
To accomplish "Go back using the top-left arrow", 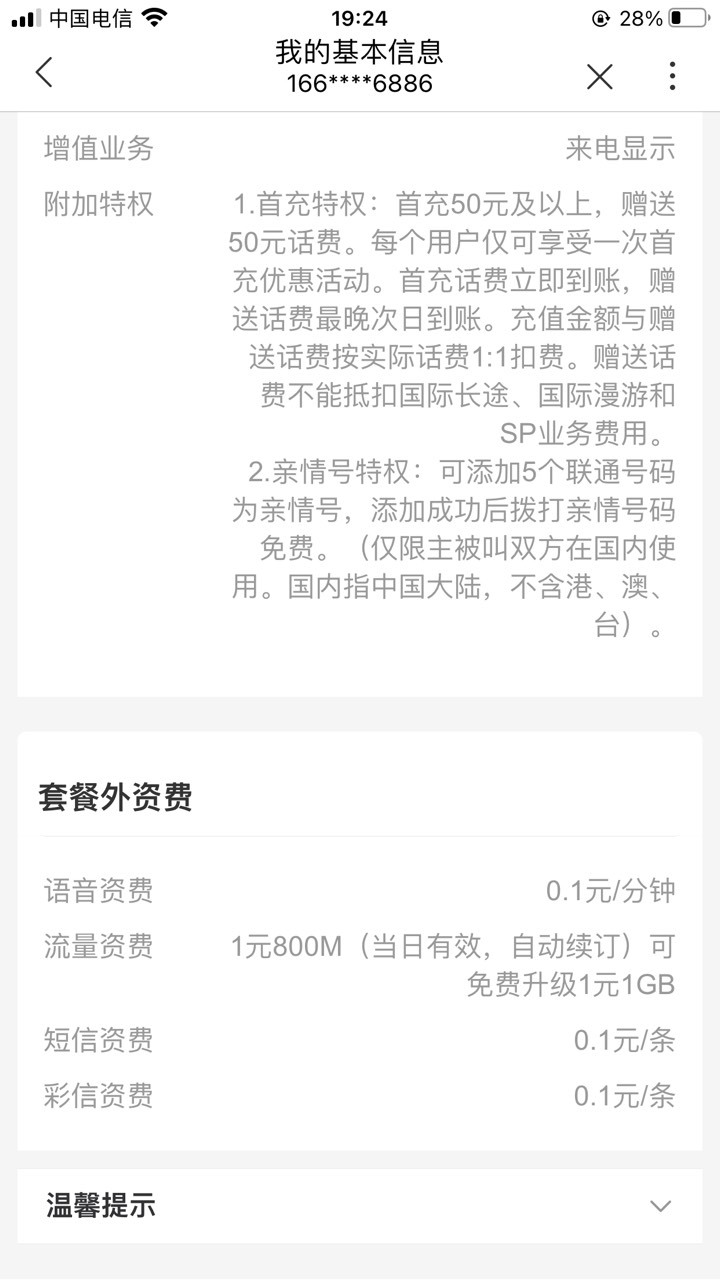I will (44, 73).
